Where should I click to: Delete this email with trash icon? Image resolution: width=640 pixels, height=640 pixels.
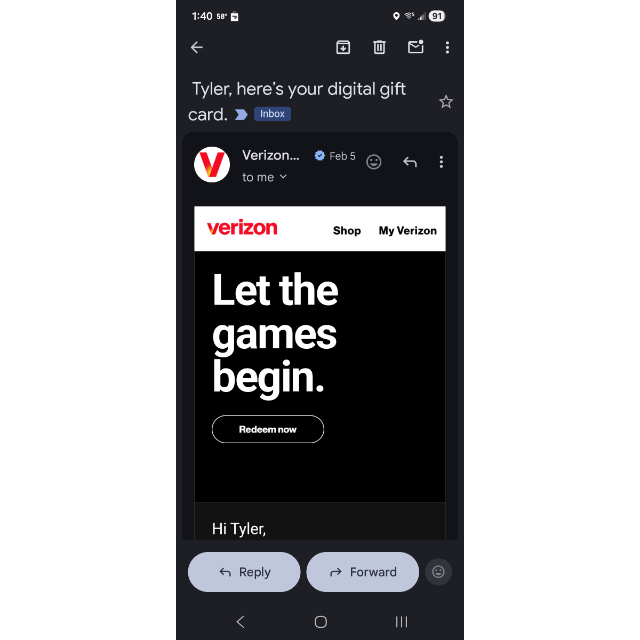(379, 47)
